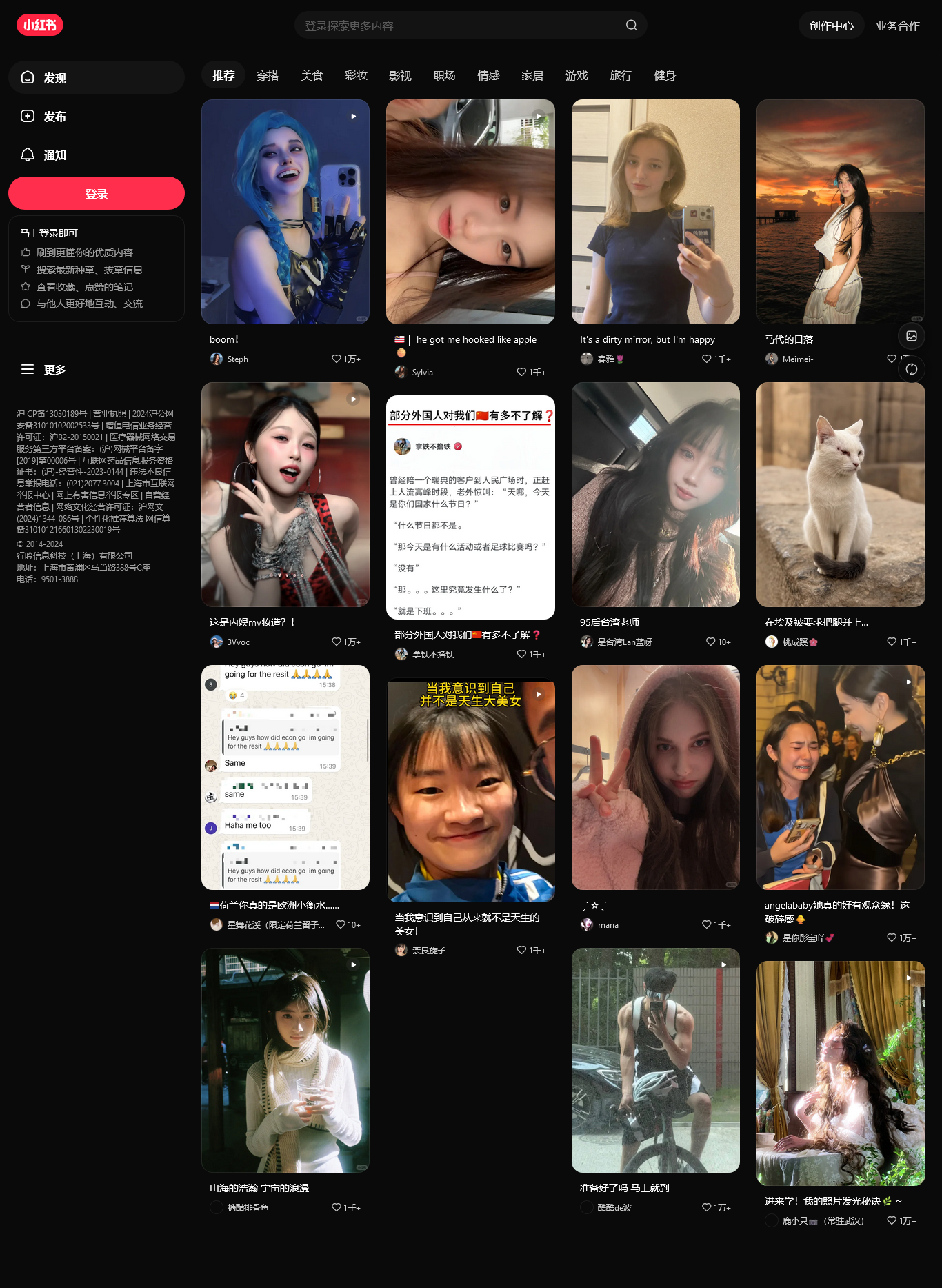Open 创作中心 creator center
The width and height of the screenshot is (942, 1288).
[831, 26]
